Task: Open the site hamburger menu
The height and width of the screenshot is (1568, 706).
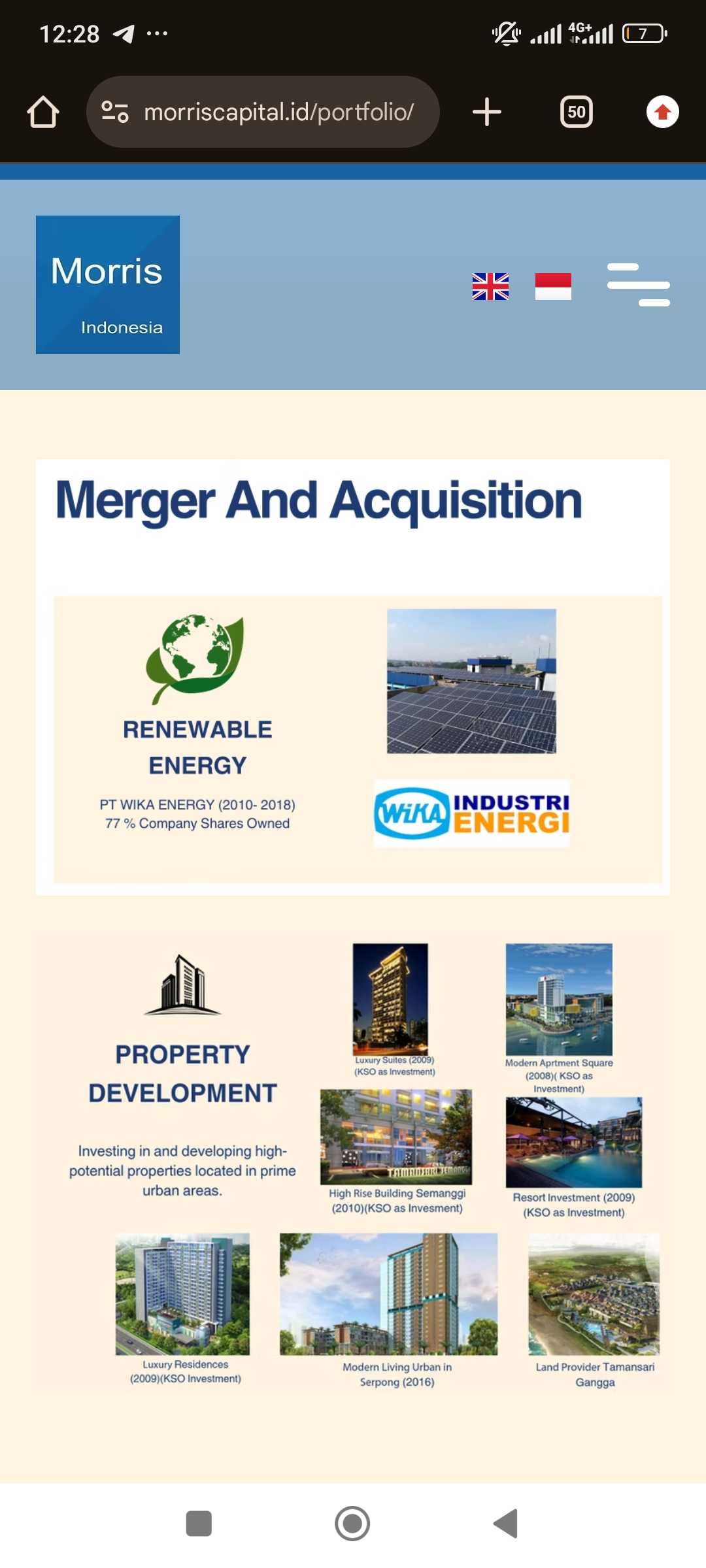Action: pyautogui.click(x=638, y=285)
